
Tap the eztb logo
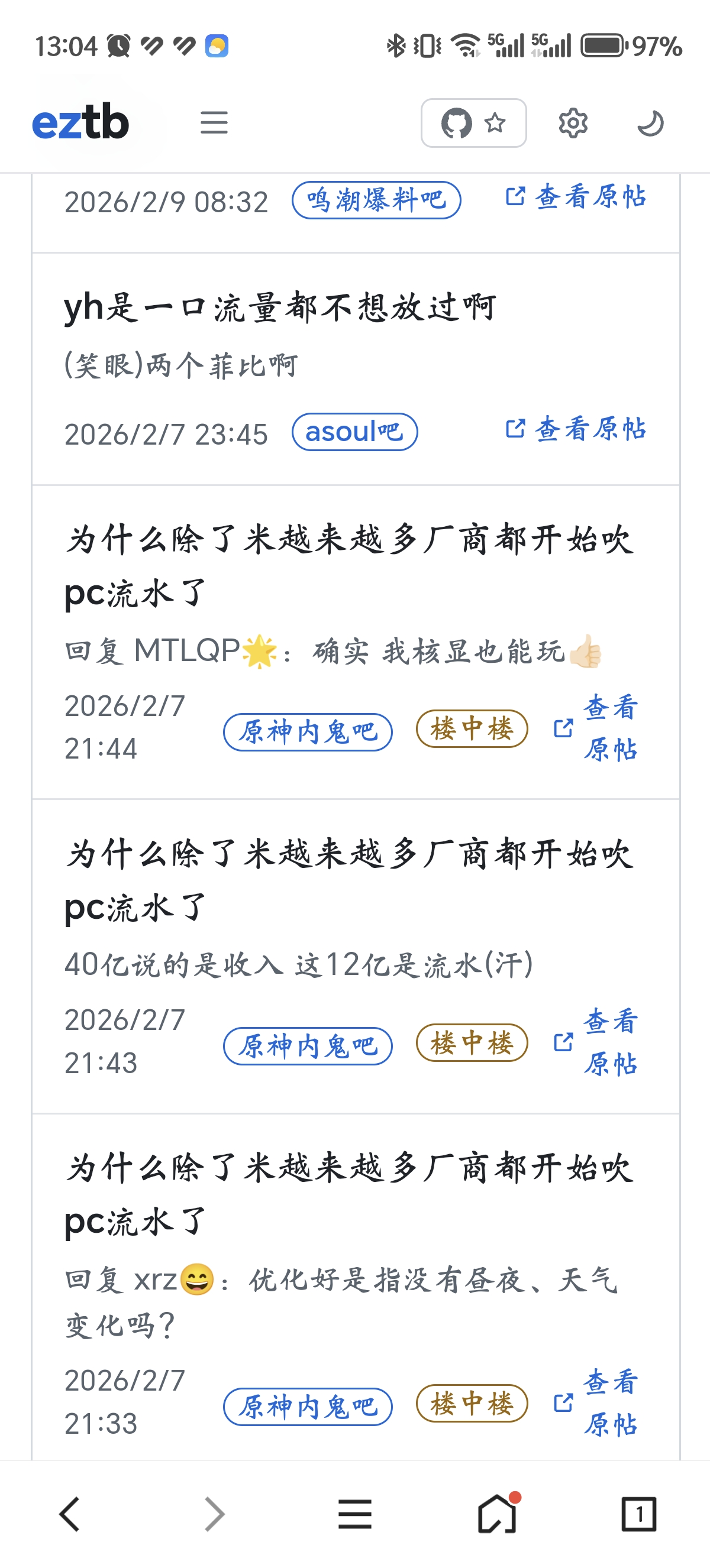coord(80,122)
